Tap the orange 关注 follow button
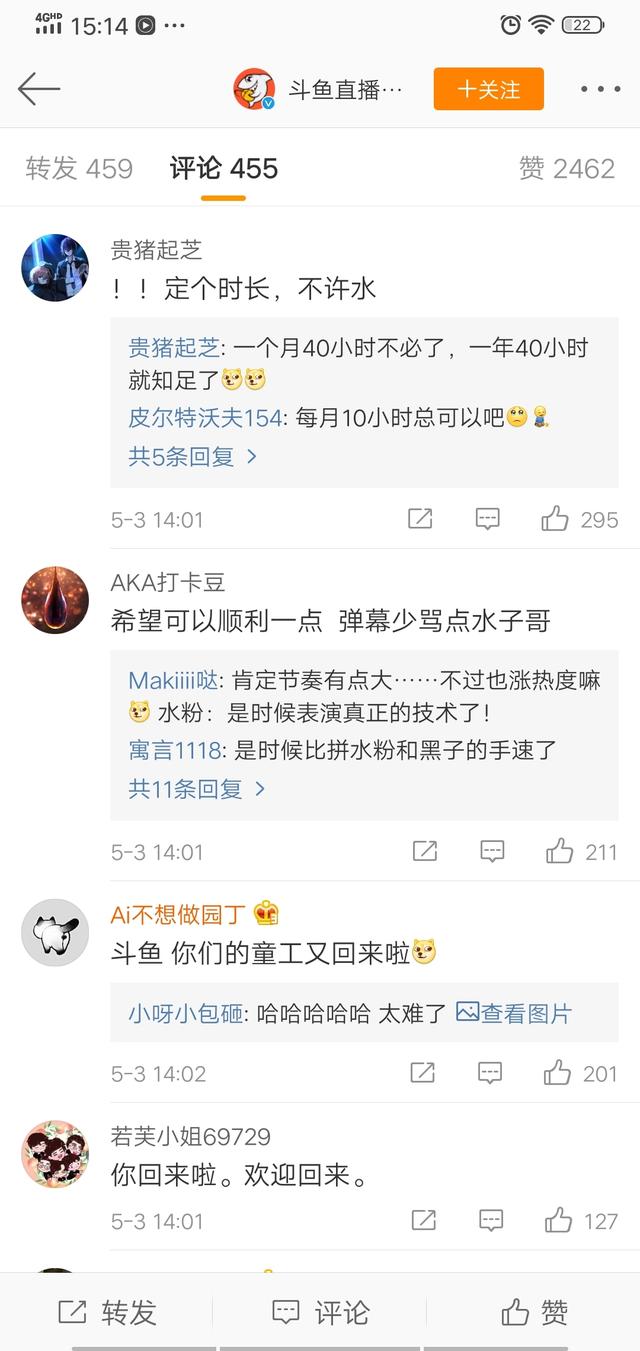 point(488,89)
